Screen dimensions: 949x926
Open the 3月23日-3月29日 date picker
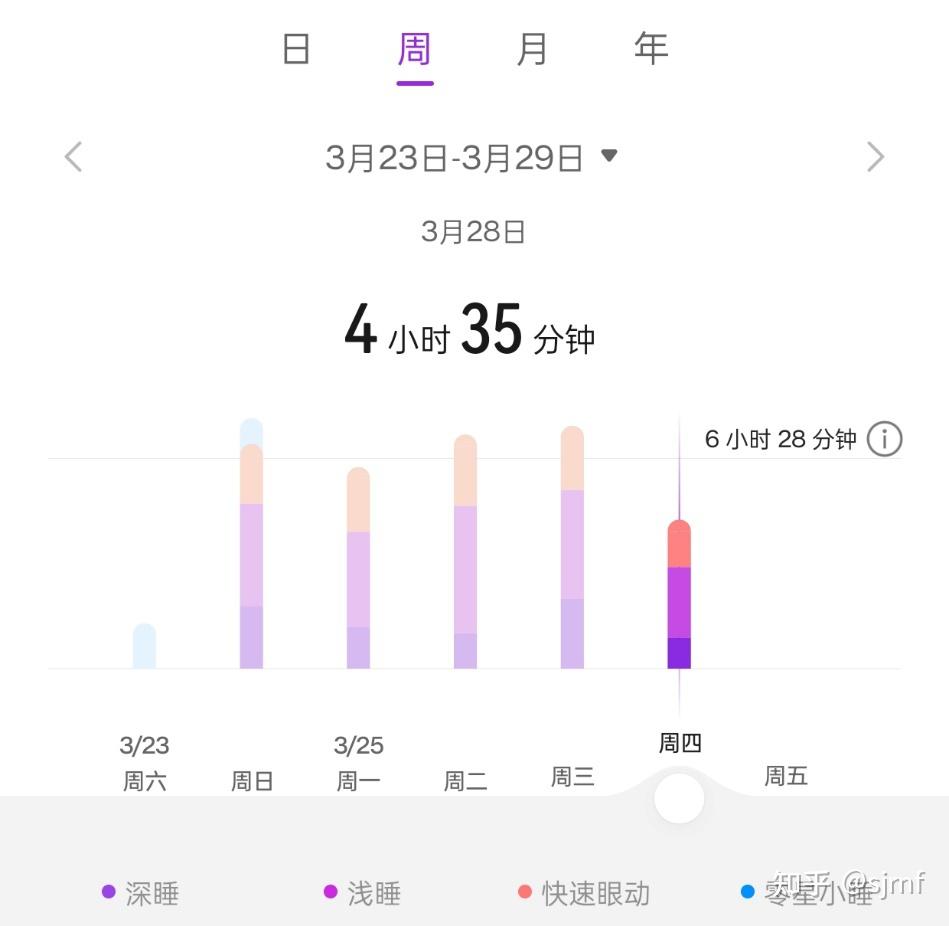coord(470,157)
